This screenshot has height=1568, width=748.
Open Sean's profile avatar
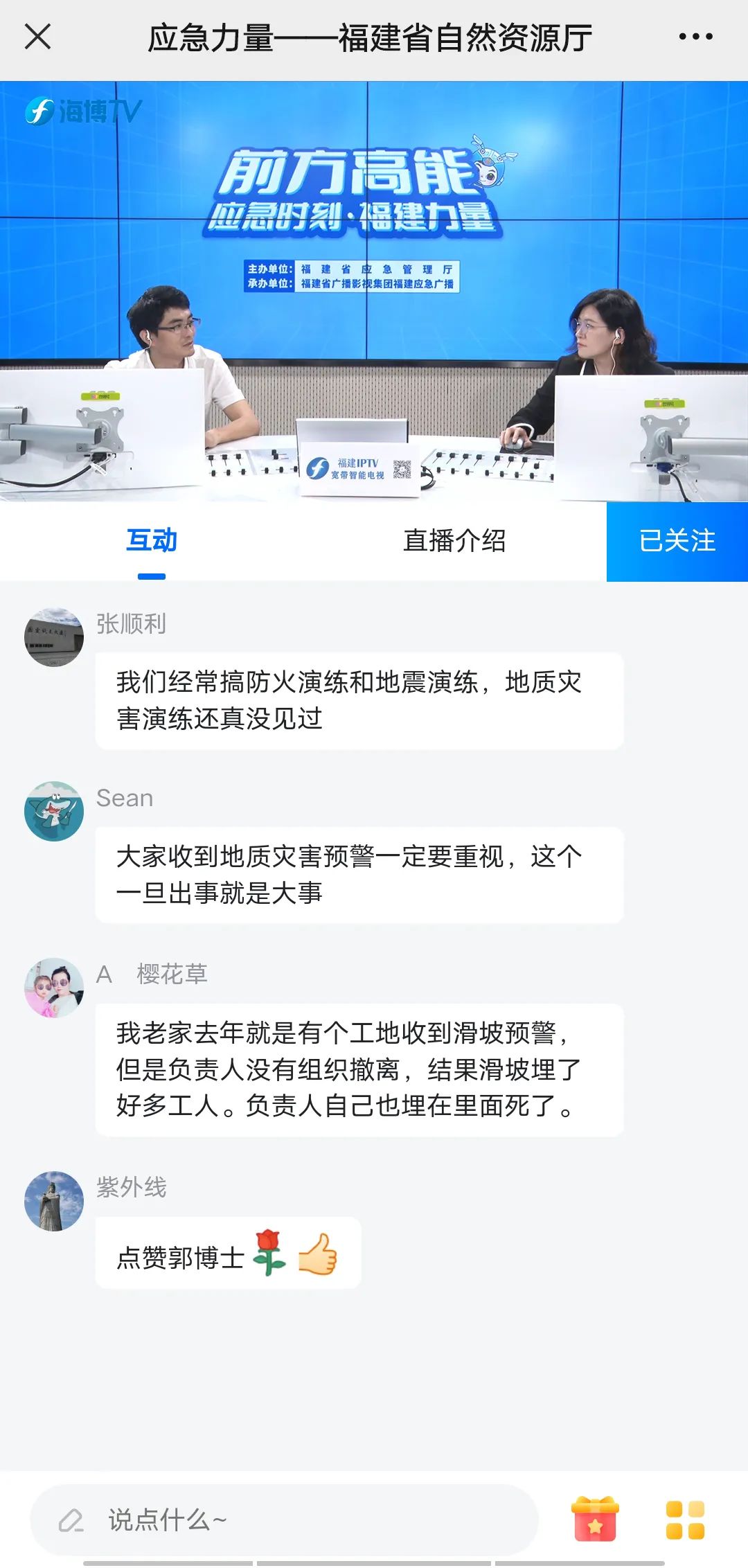[x=54, y=812]
